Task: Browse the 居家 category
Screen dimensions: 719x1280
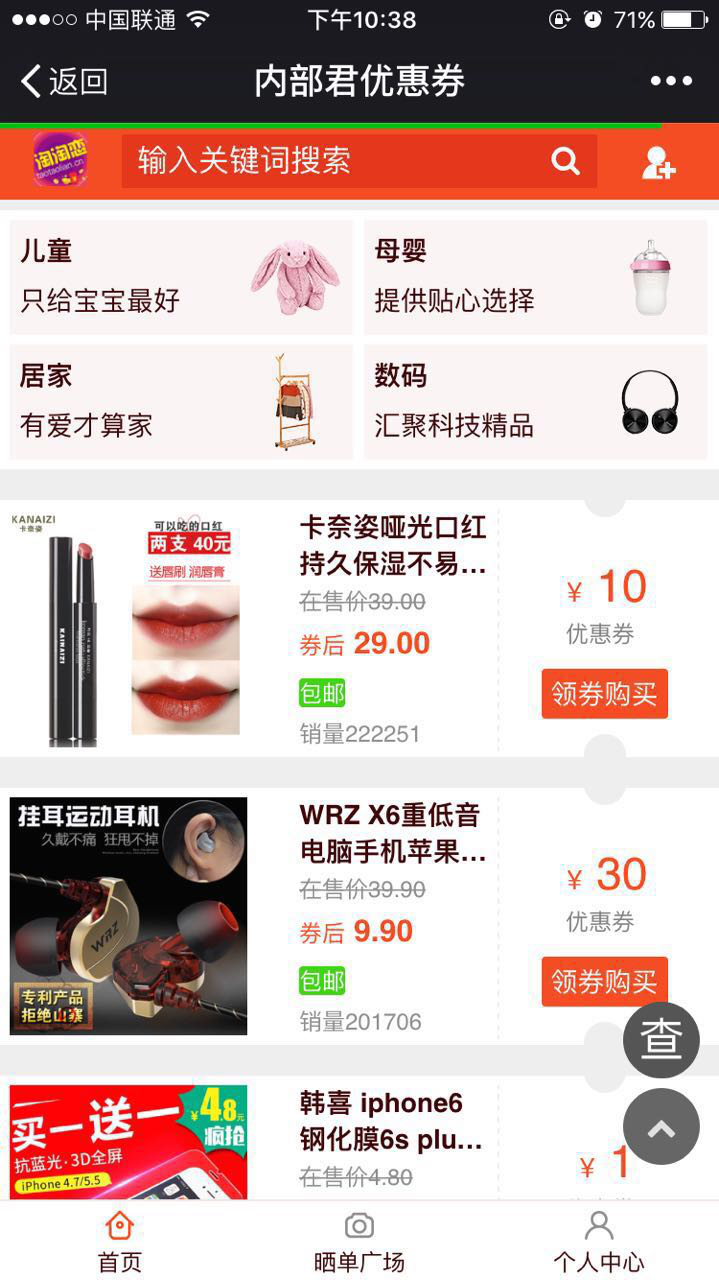Action: (181, 402)
